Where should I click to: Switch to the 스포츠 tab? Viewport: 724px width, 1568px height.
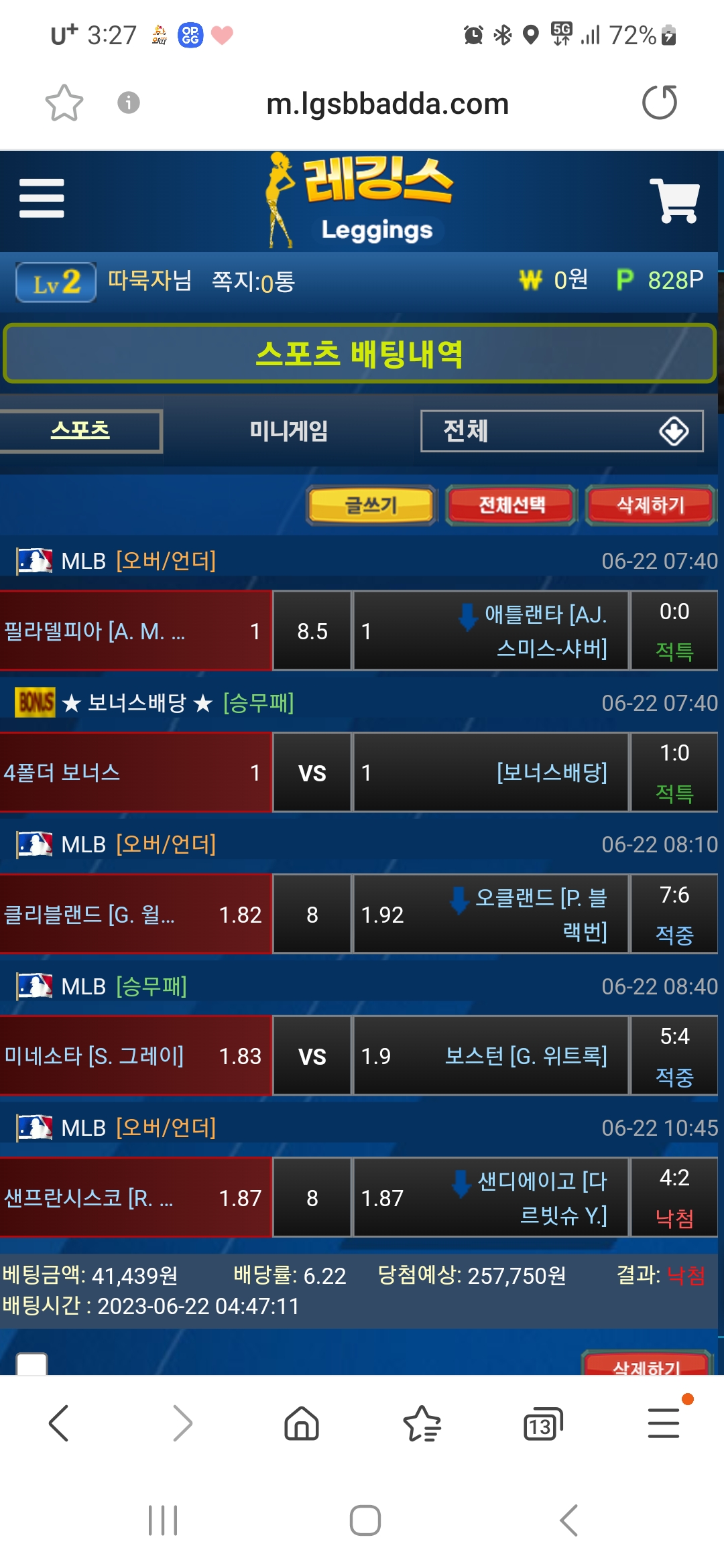[x=80, y=430]
